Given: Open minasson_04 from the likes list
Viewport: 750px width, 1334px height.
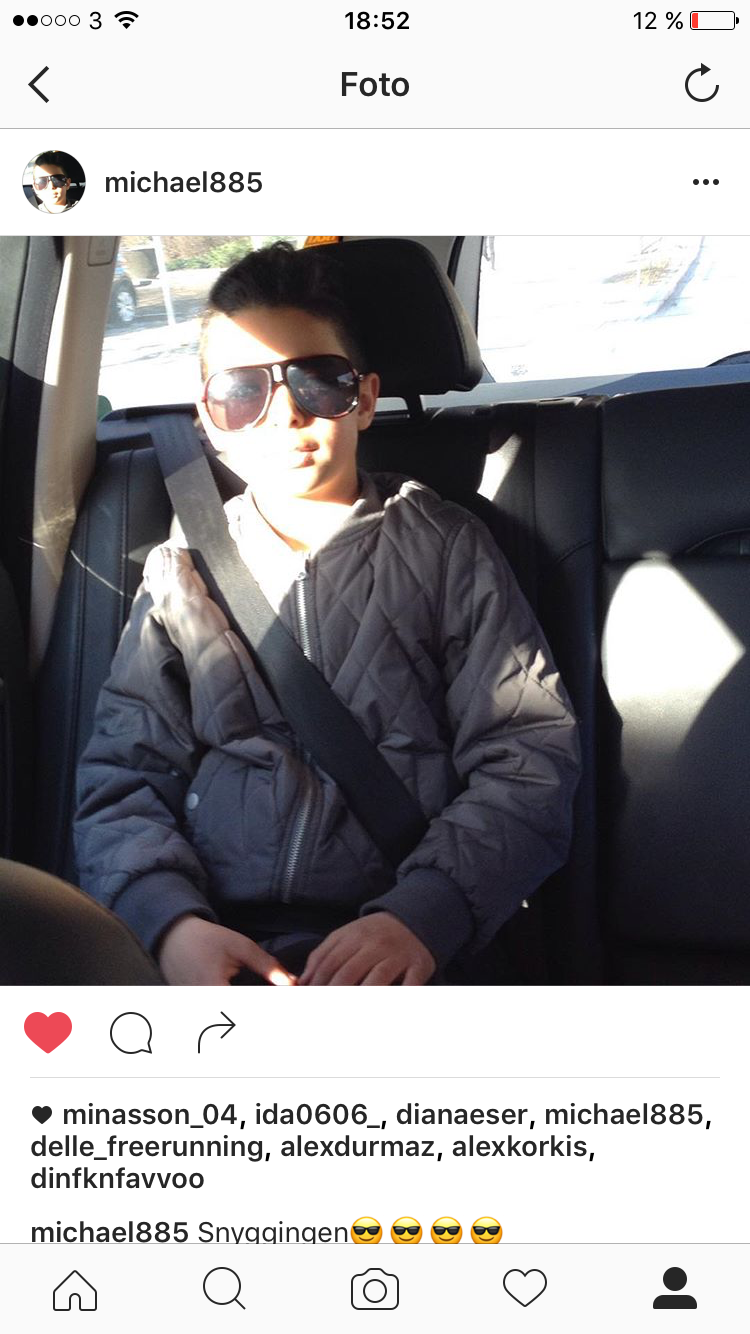Looking at the screenshot, I should (x=150, y=1114).
